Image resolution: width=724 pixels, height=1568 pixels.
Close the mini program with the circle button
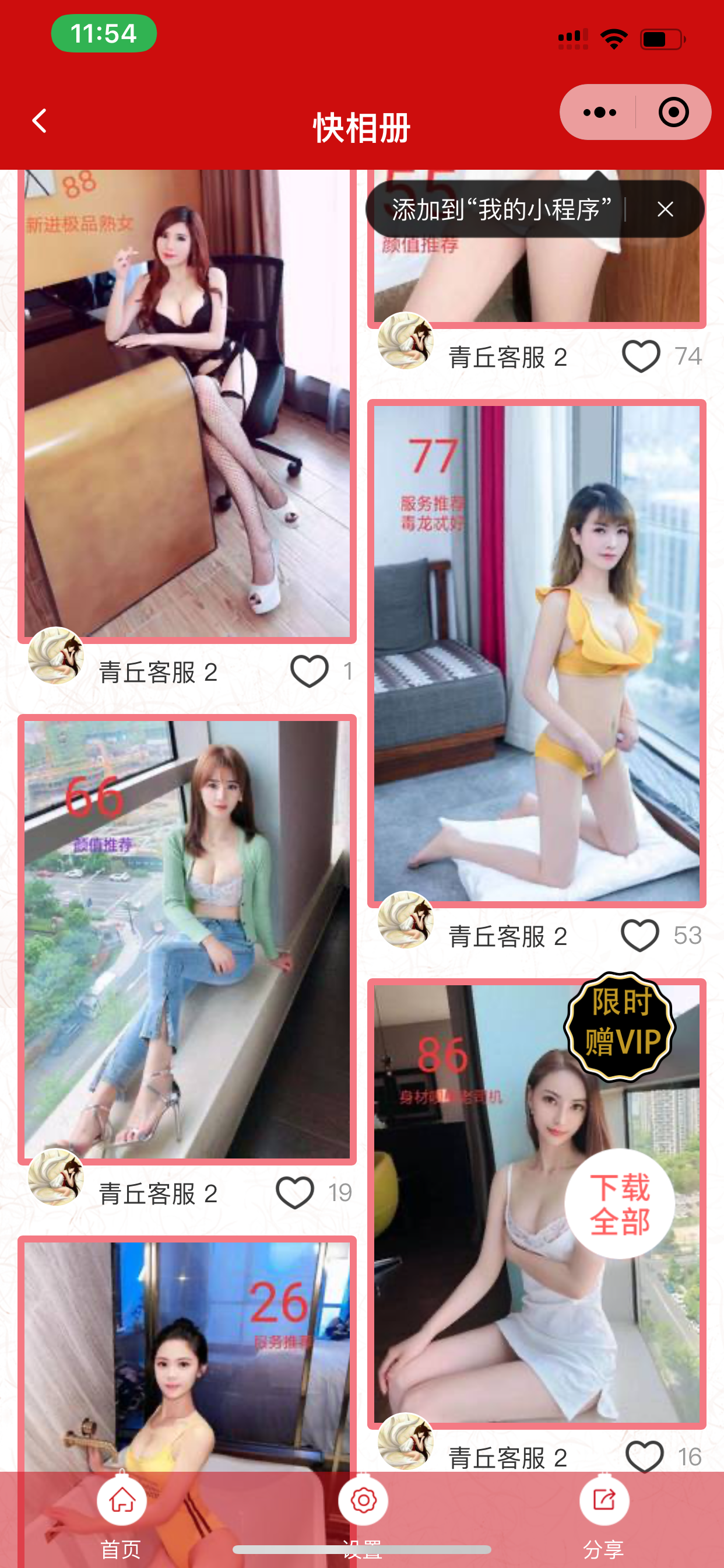tap(673, 113)
